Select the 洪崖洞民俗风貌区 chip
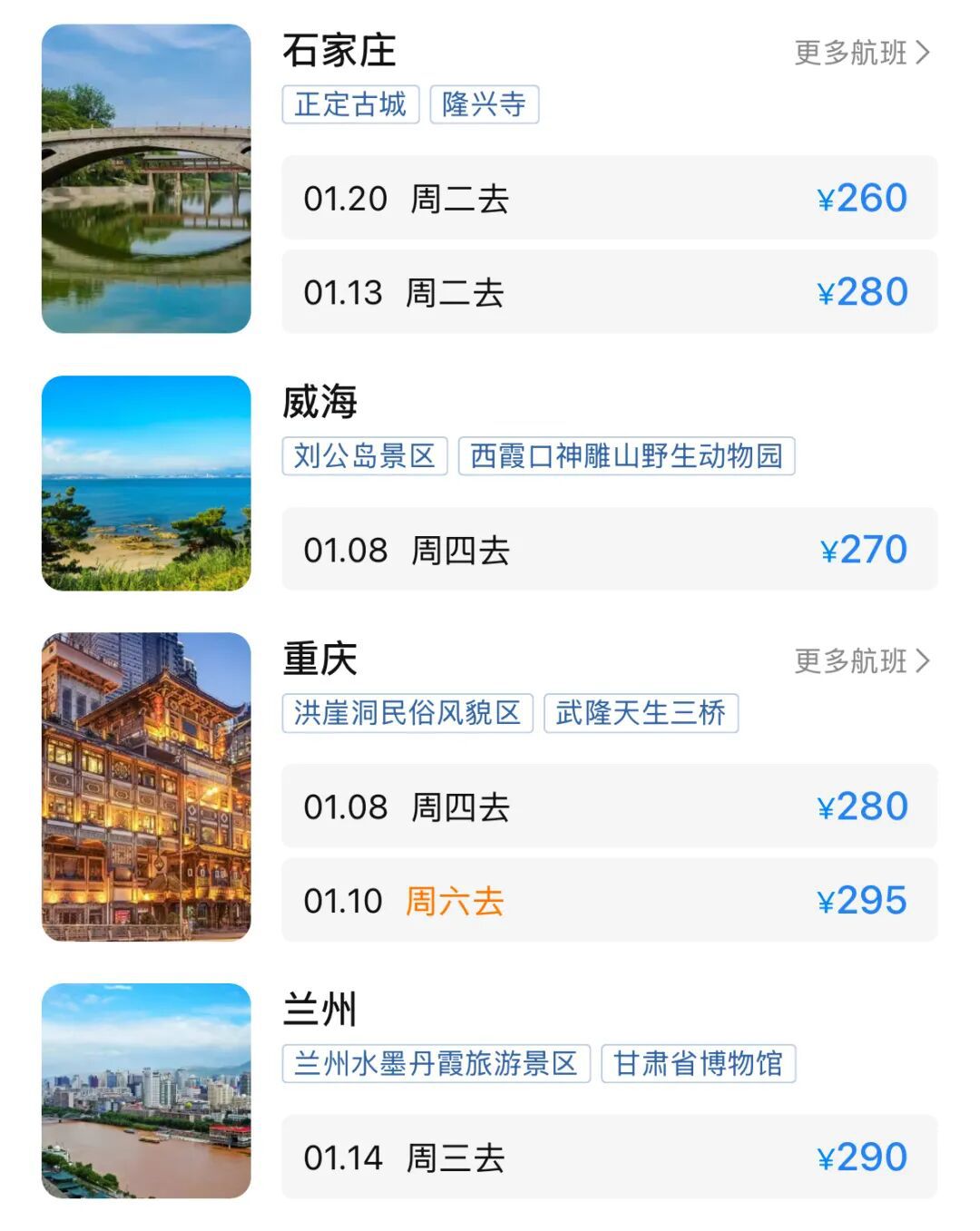This screenshot has height=1231, width=980. (407, 713)
